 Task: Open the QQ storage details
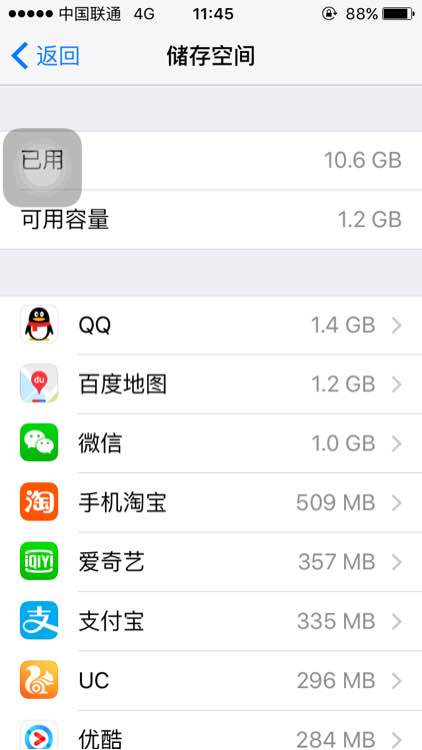(211, 326)
